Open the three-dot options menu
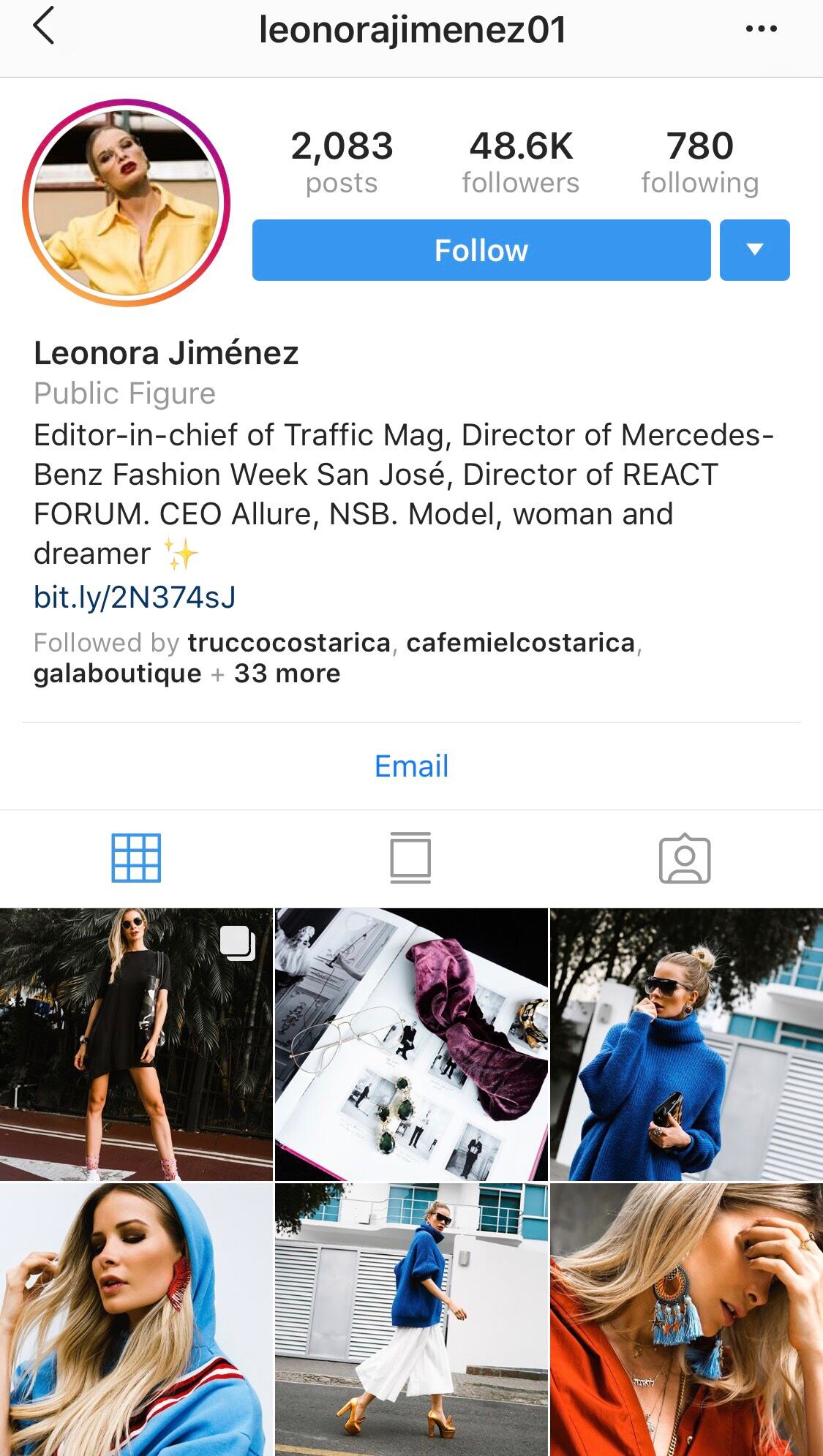The height and width of the screenshot is (1456, 823). (x=761, y=29)
